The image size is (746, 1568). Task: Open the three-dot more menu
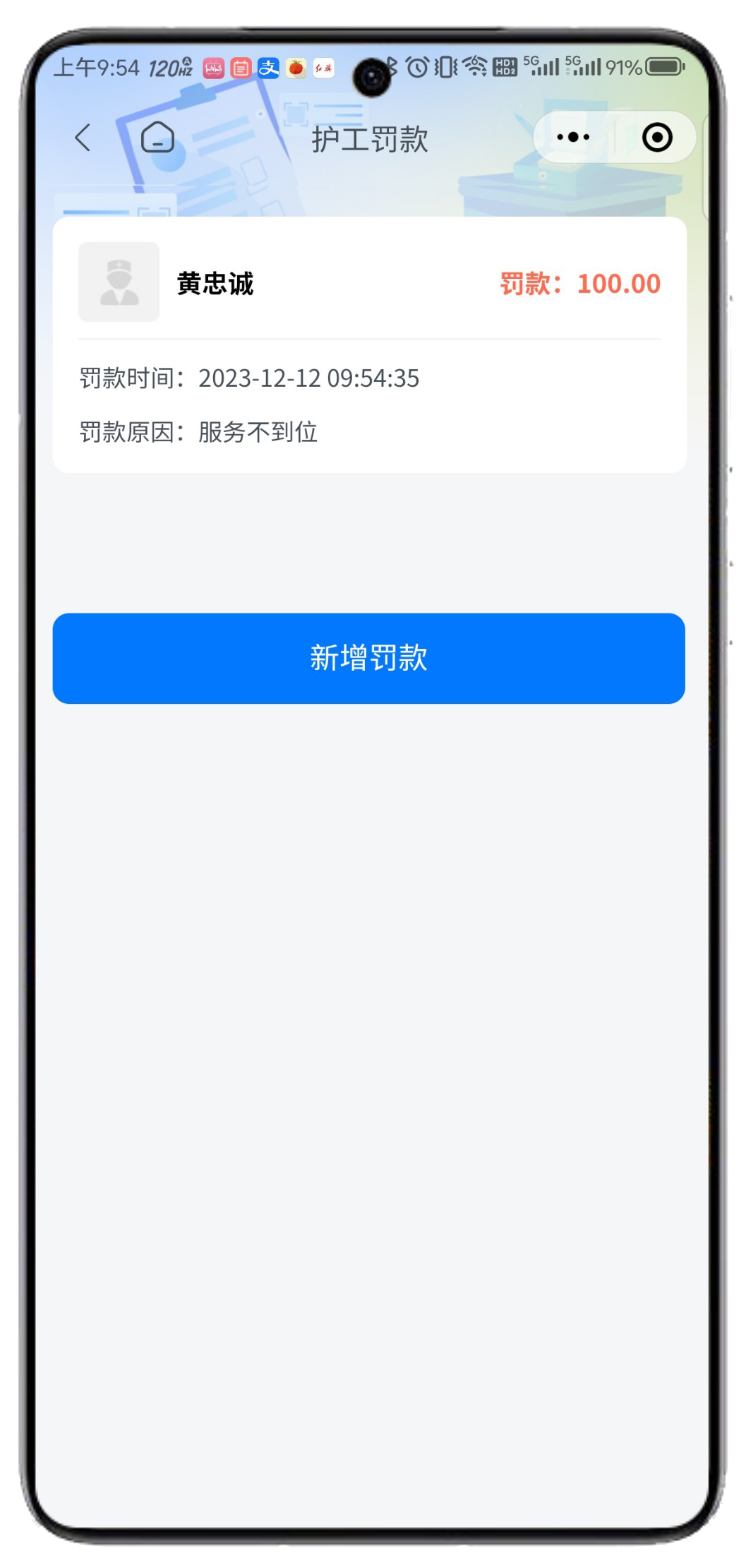[573, 138]
